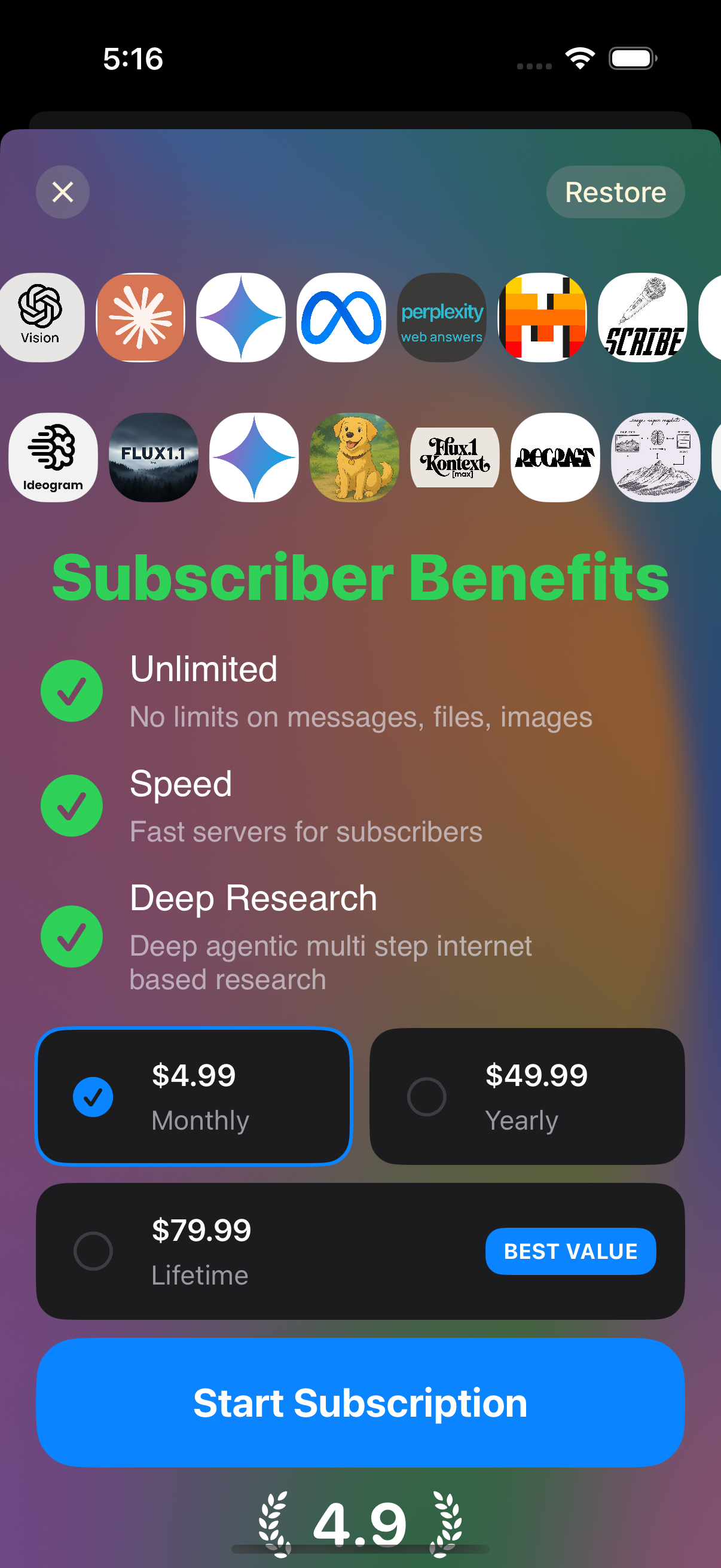Tap the Restore button
721x1568 pixels.
[615, 192]
